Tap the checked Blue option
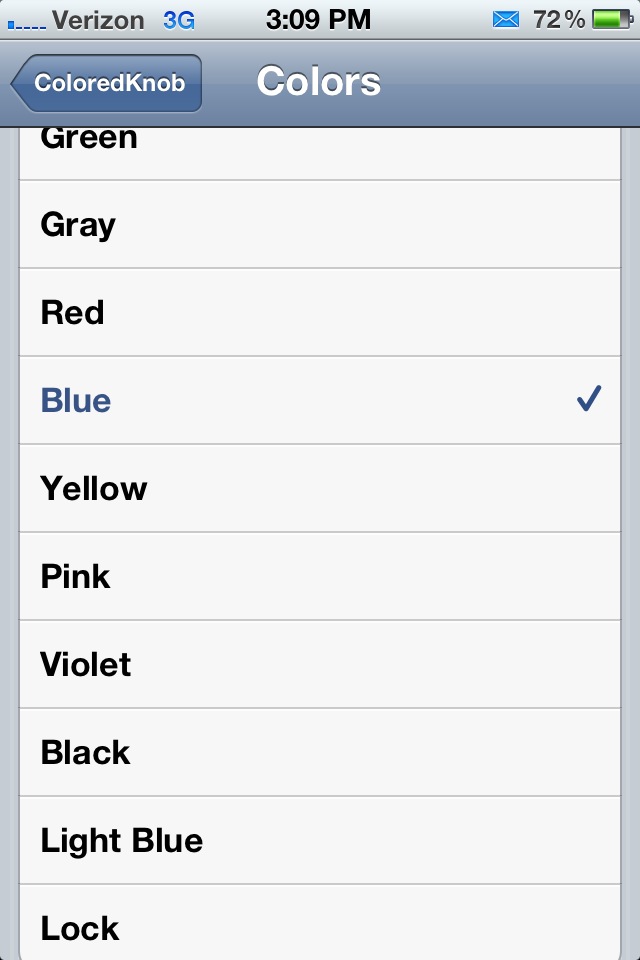 coord(320,401)
